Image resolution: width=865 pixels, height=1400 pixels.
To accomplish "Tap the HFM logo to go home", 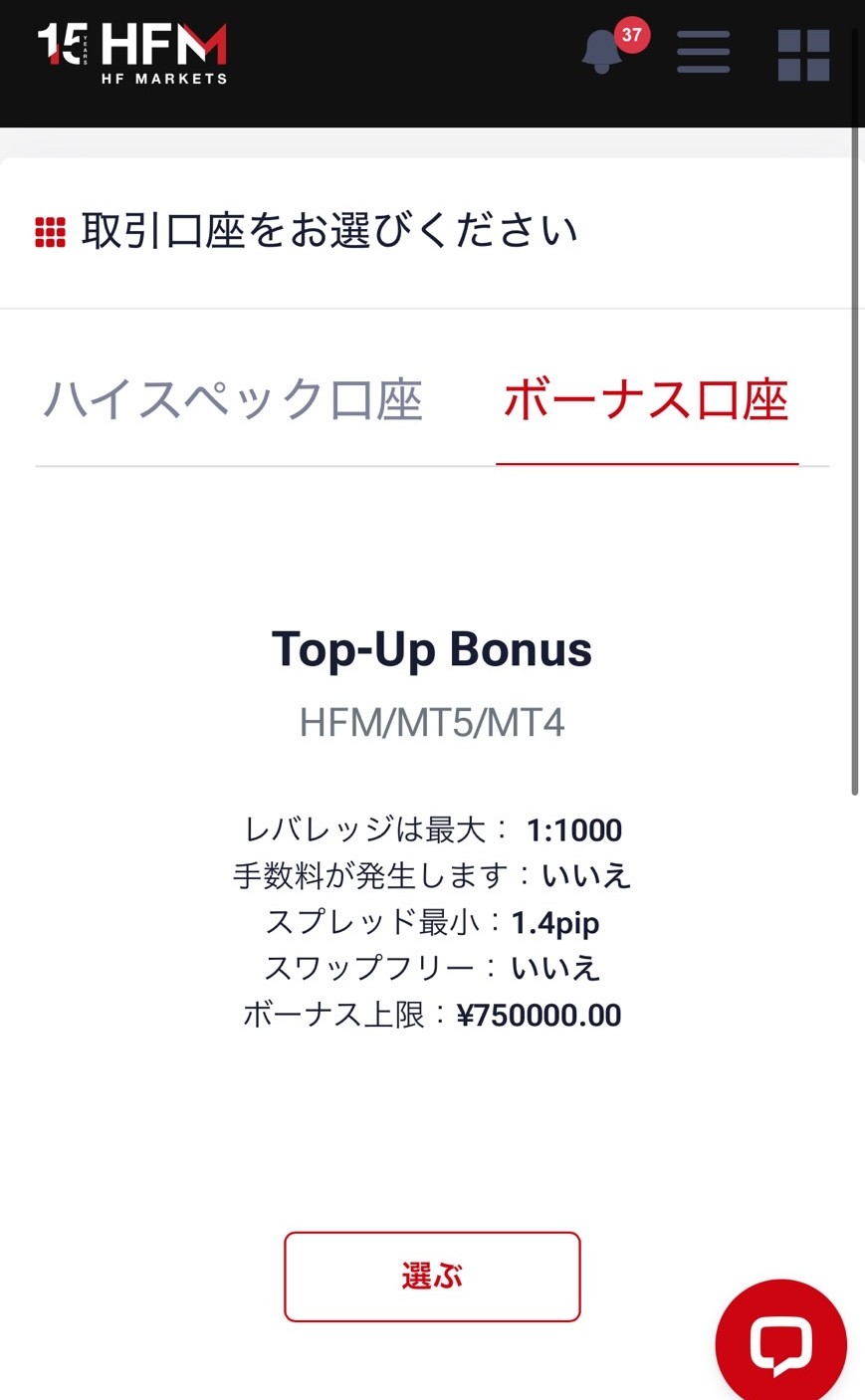I will click(133, 52).
